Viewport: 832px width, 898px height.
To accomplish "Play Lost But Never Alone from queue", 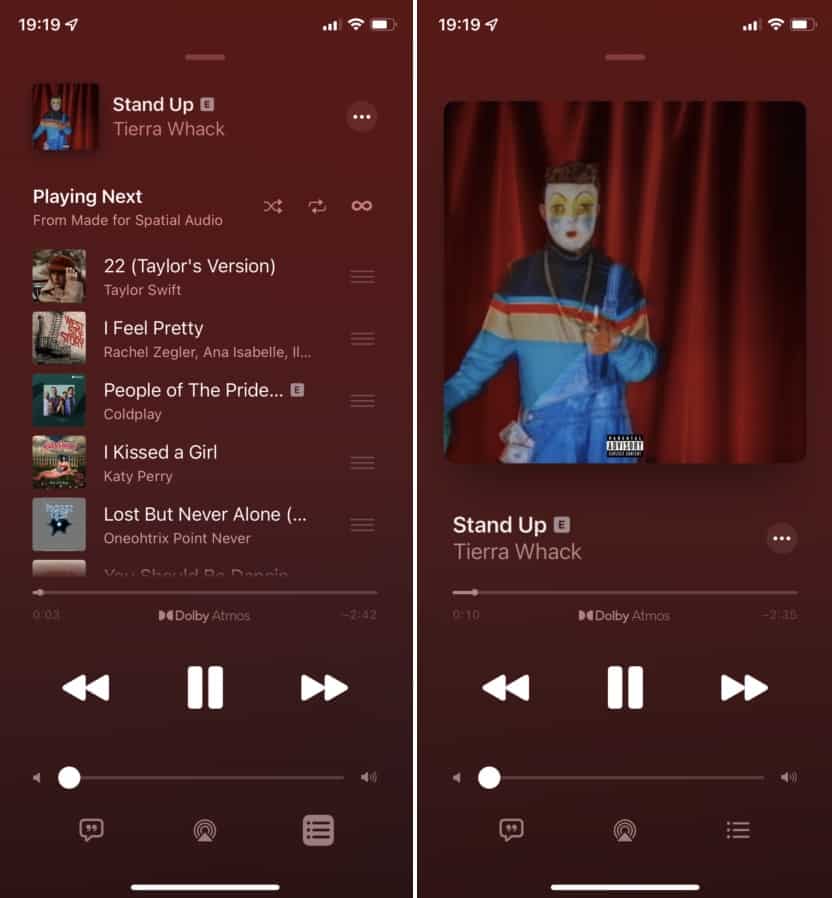I will coord(189,524).
